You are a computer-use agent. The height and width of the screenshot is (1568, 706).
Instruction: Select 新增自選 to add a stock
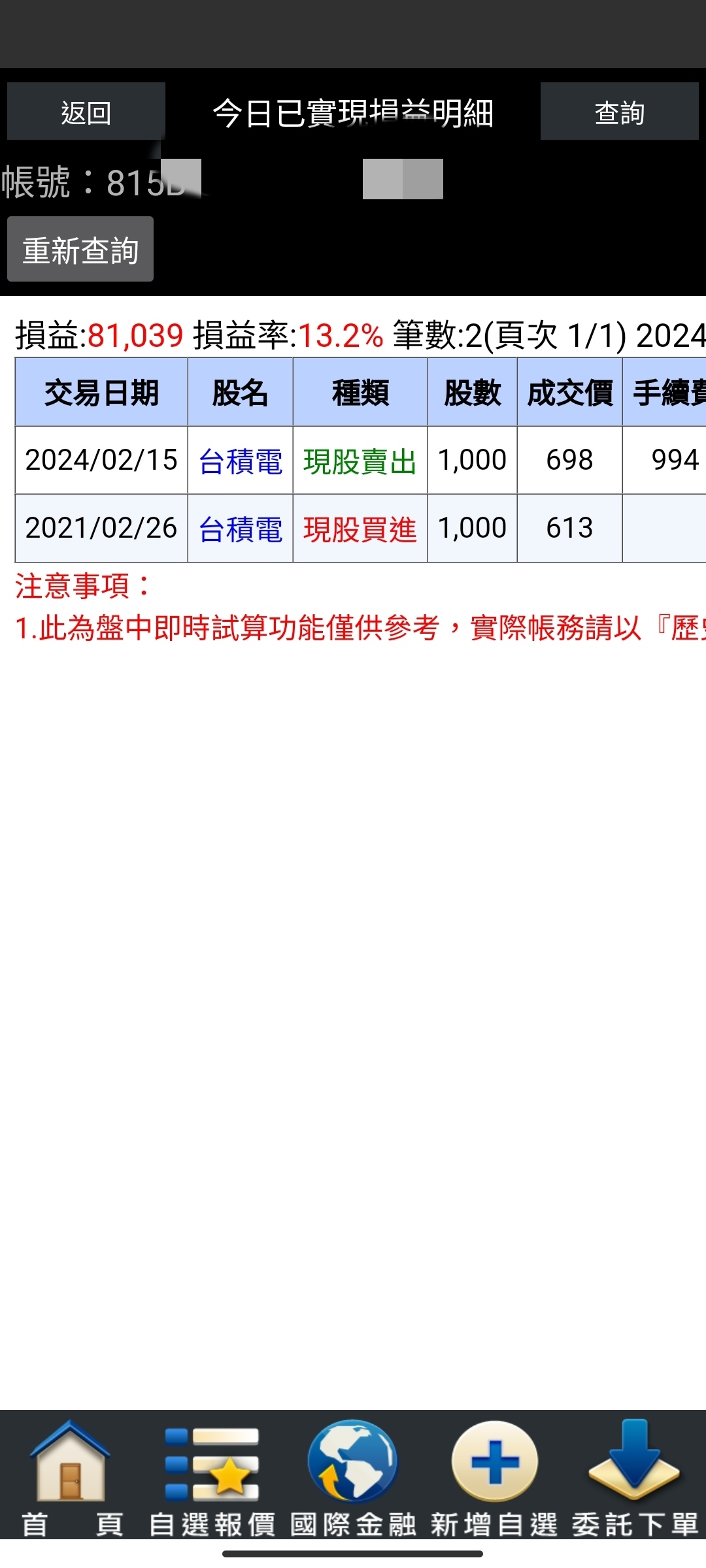[x=494, y=1480]
